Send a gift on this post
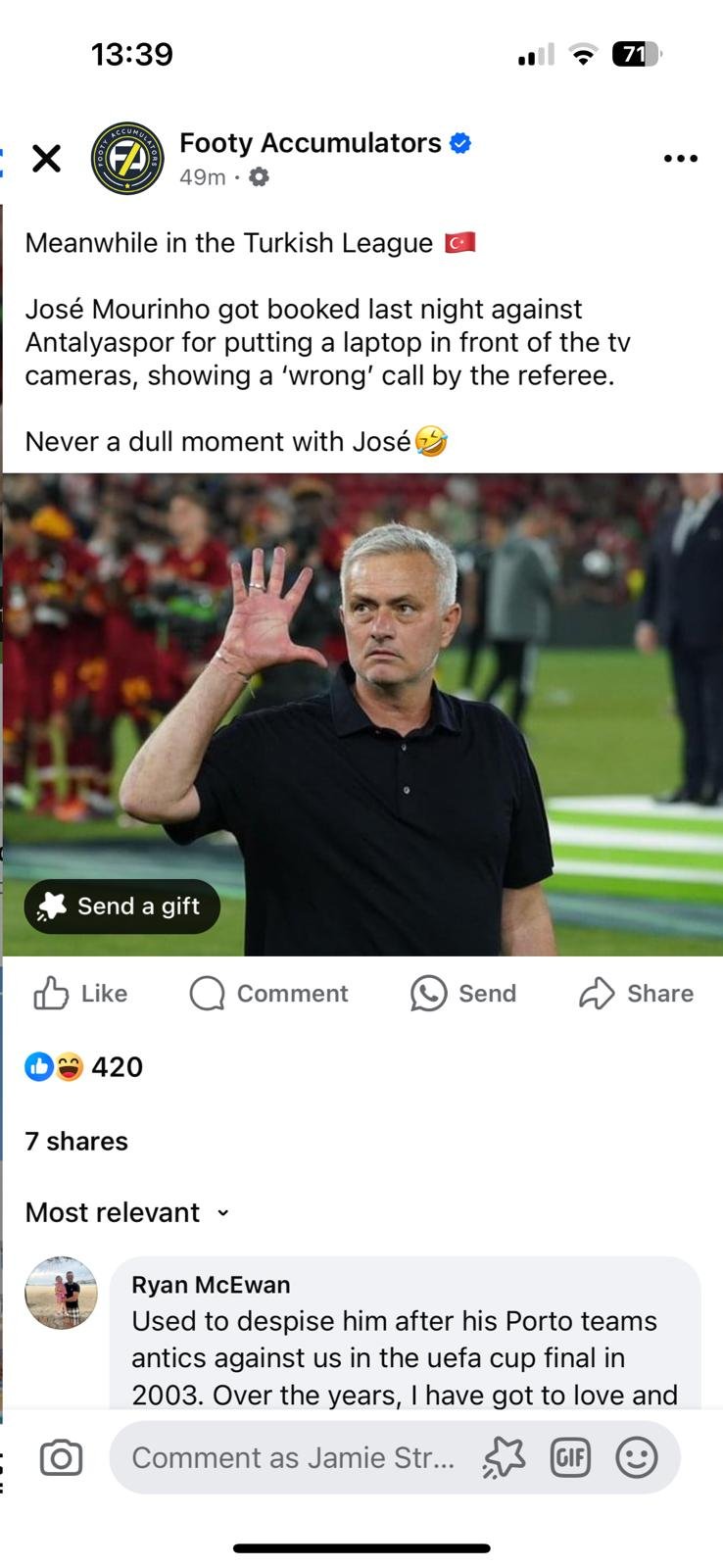The width and height of the screenshot is (723, 1568). point(122,906)
